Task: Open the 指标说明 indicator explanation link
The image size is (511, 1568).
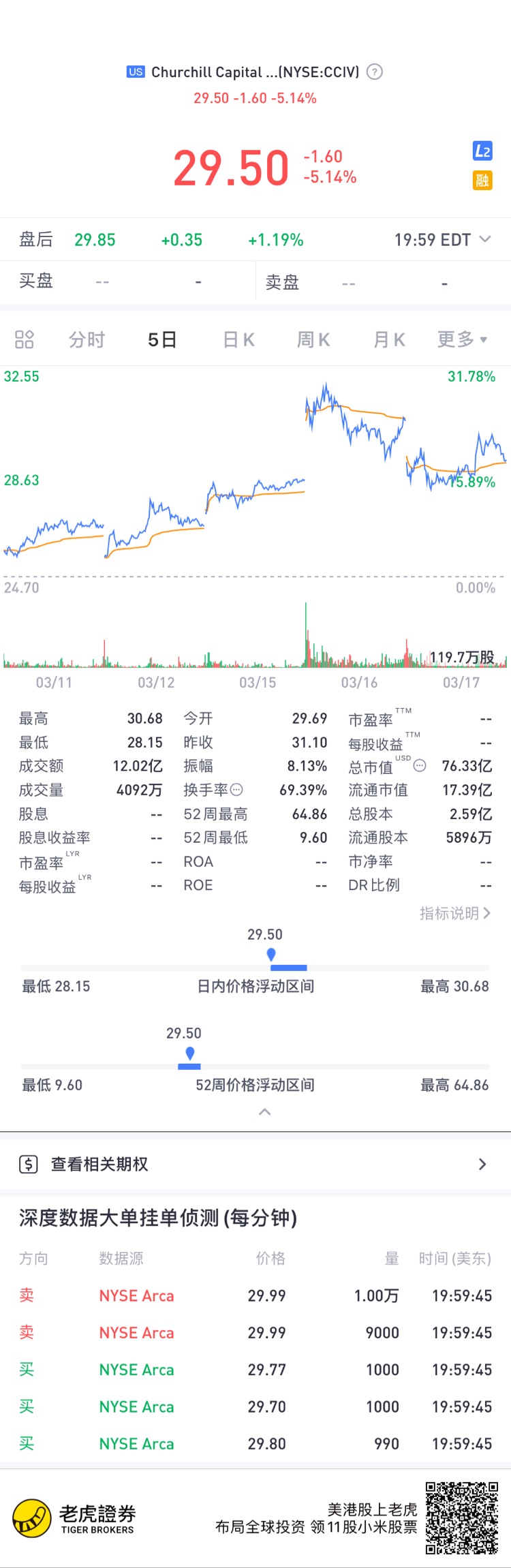Action: tap(454, 913)
